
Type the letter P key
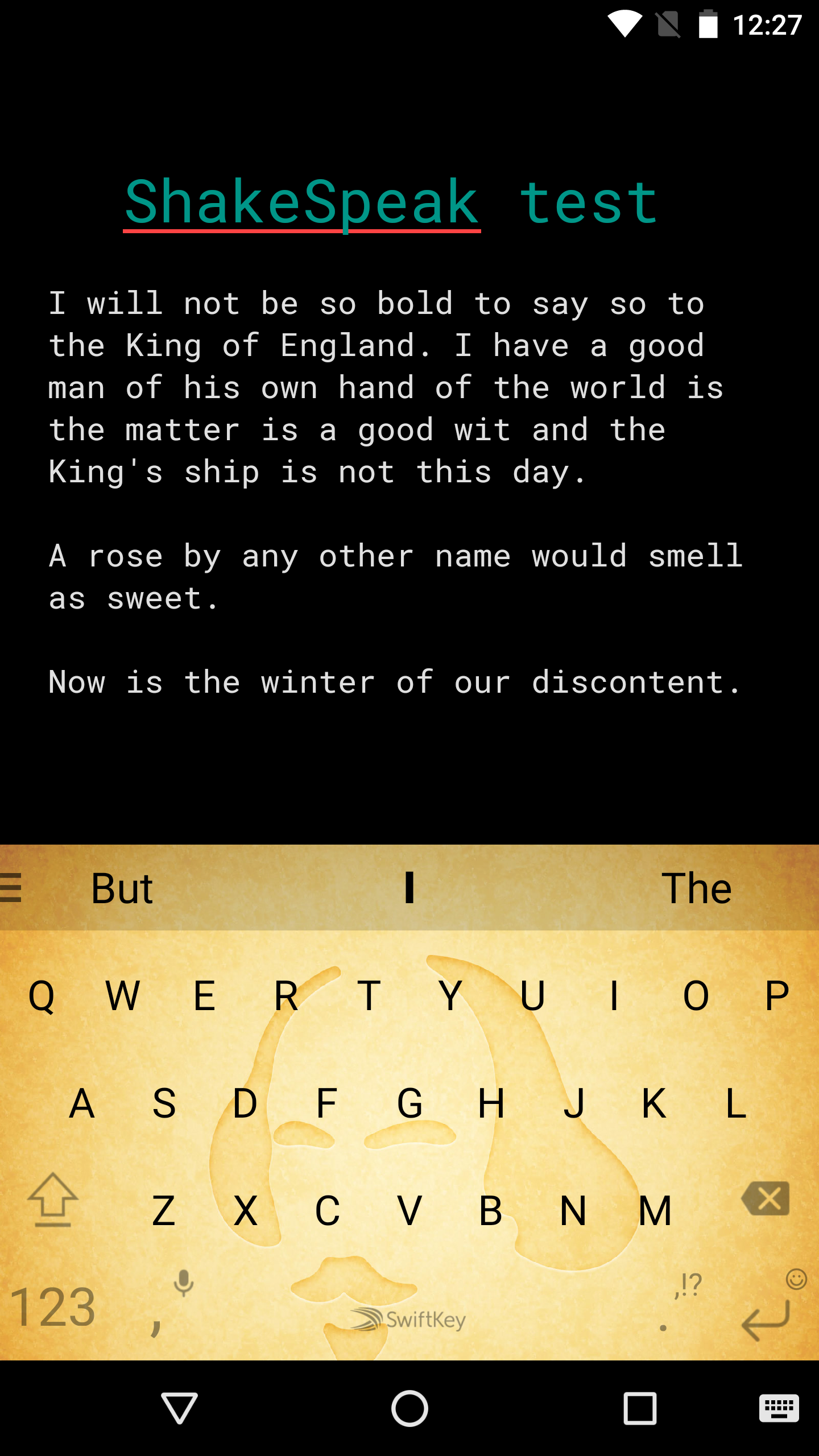click(777, 996)
